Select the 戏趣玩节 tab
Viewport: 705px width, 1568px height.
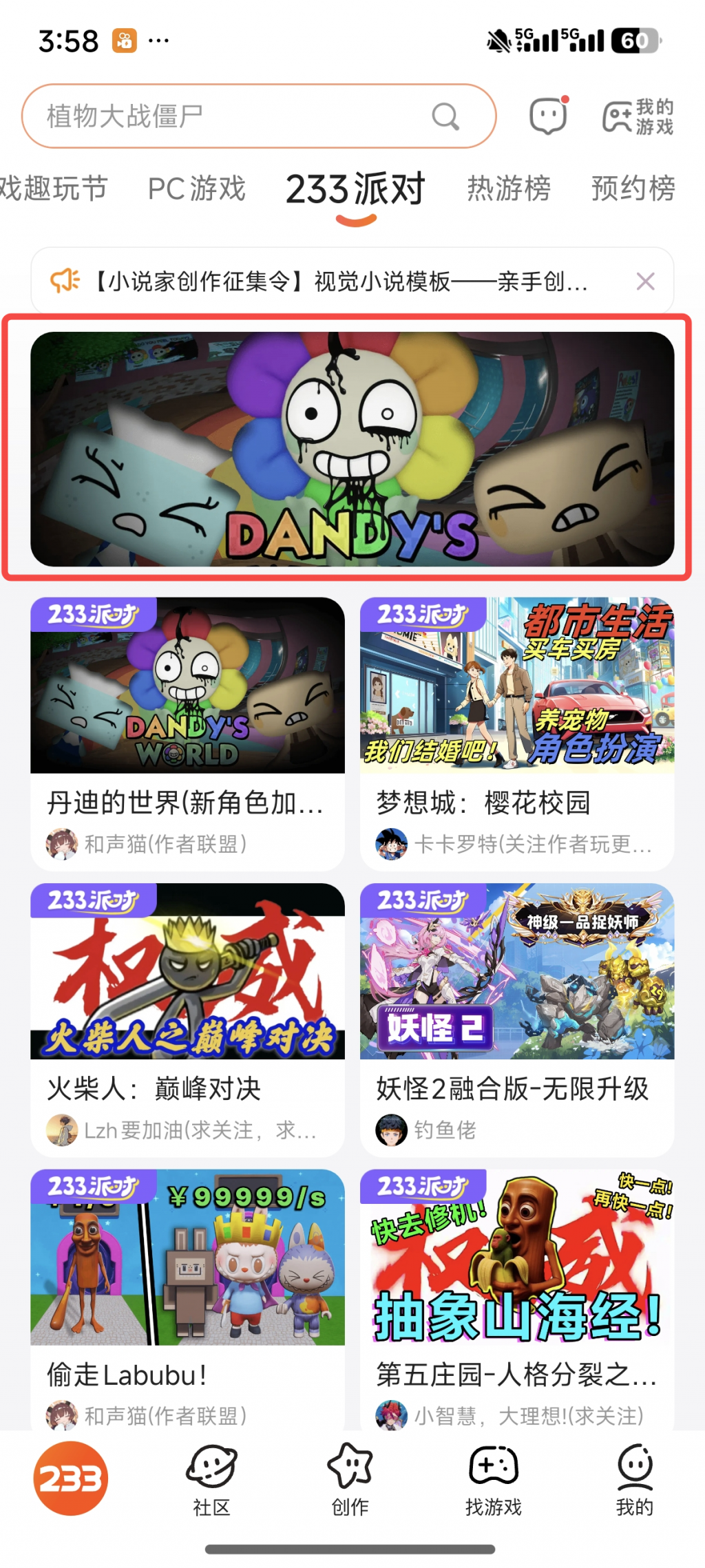[x=52, y=189]
